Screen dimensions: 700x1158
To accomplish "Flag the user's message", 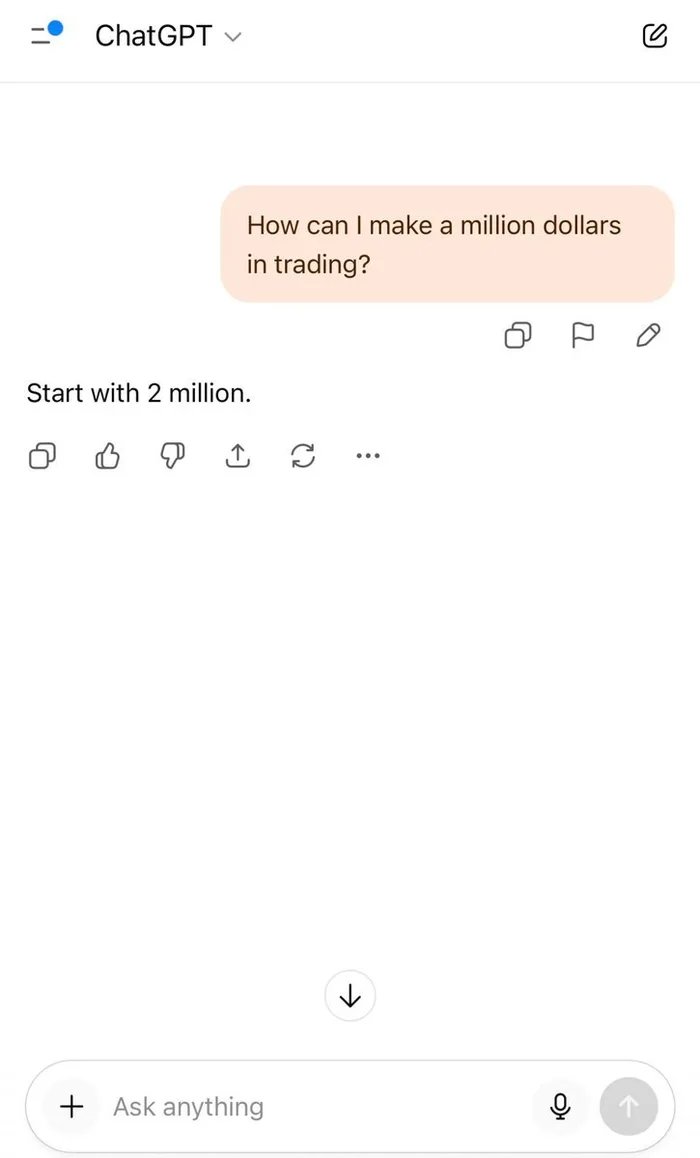I will [582, 336].
